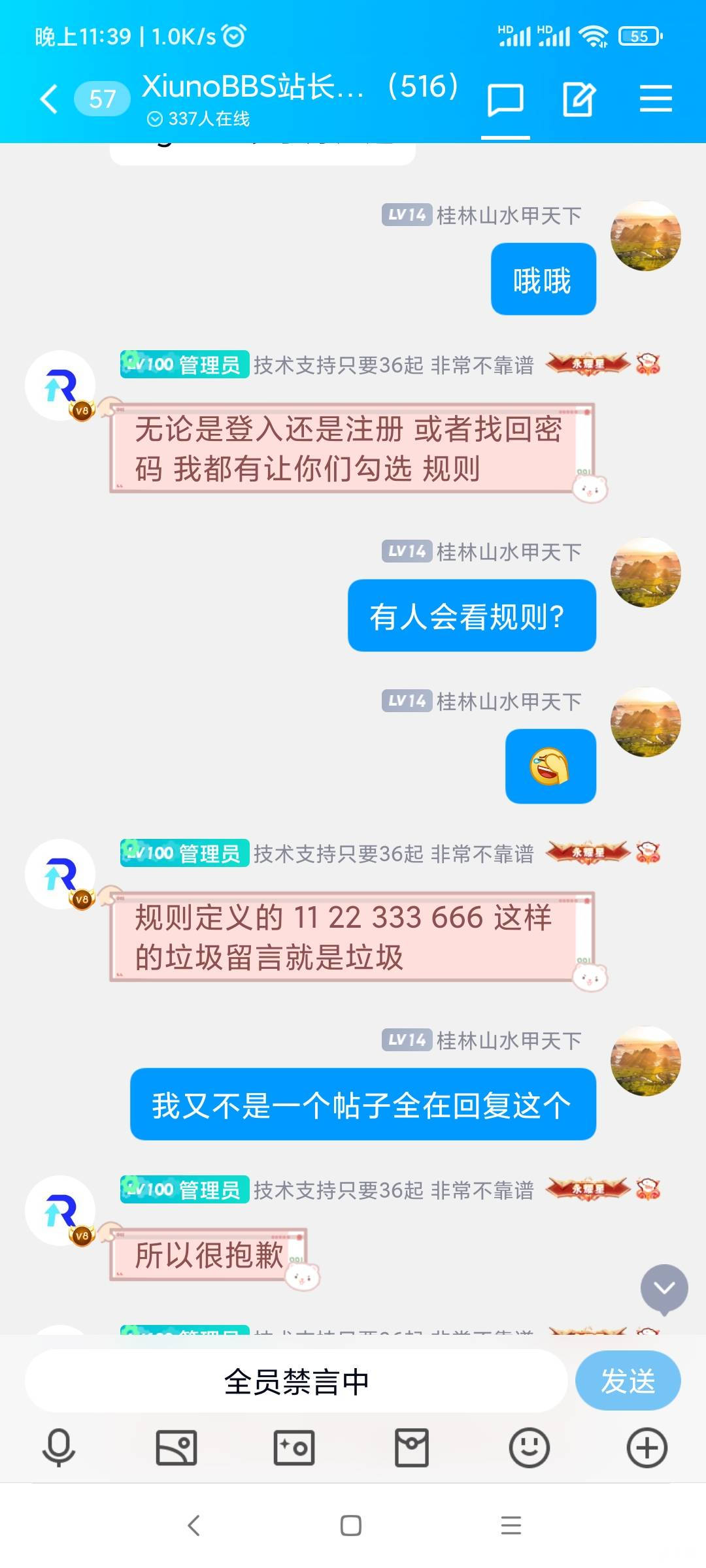Open the red packet icon
This screenshot has height=1568, width=706.
coord(412,1447)
